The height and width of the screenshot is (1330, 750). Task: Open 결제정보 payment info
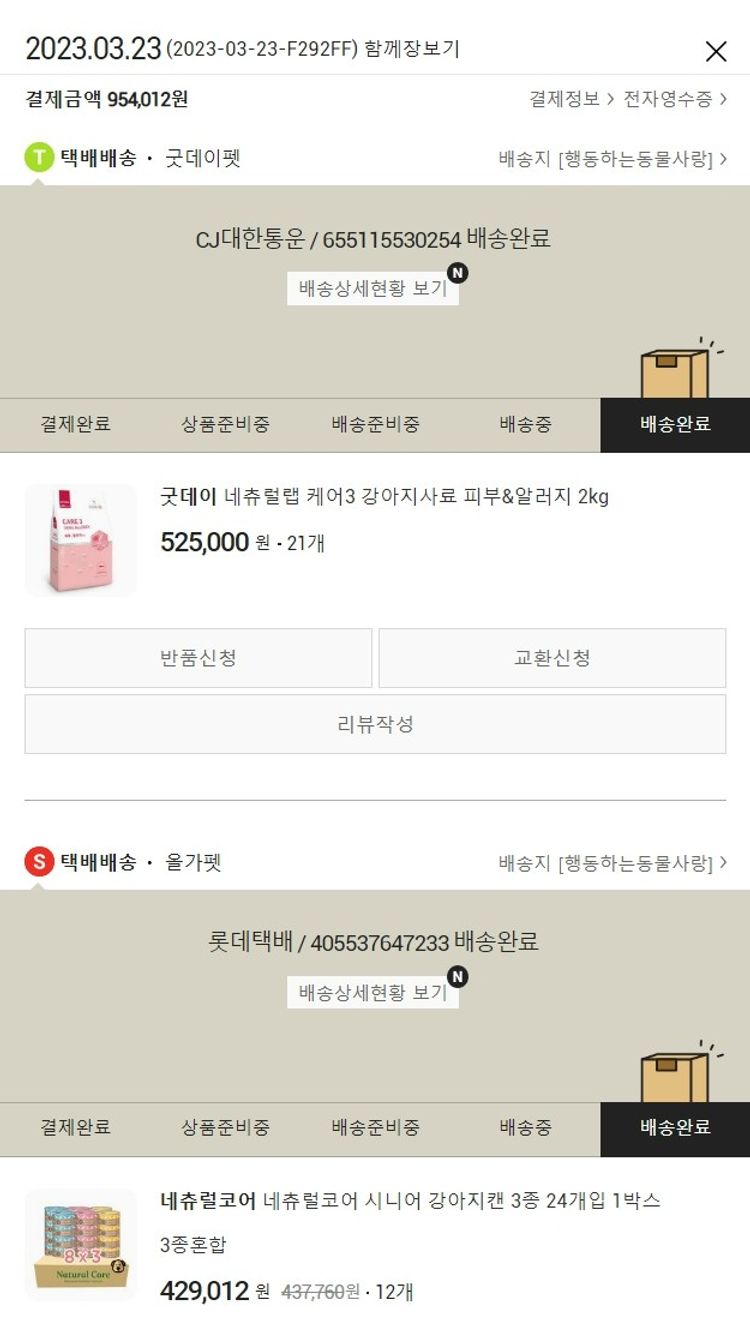[571, 99]
